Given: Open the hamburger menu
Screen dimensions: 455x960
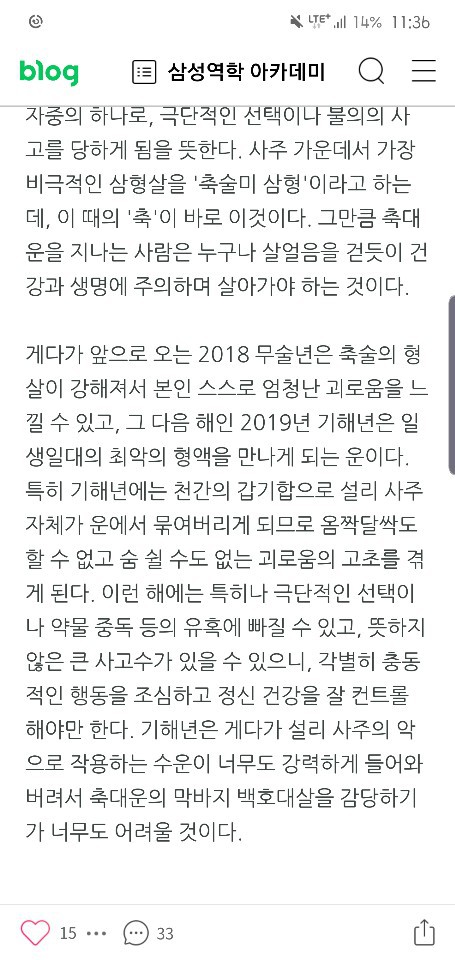Looking at the screenshot, I should (x=423, y=71).
